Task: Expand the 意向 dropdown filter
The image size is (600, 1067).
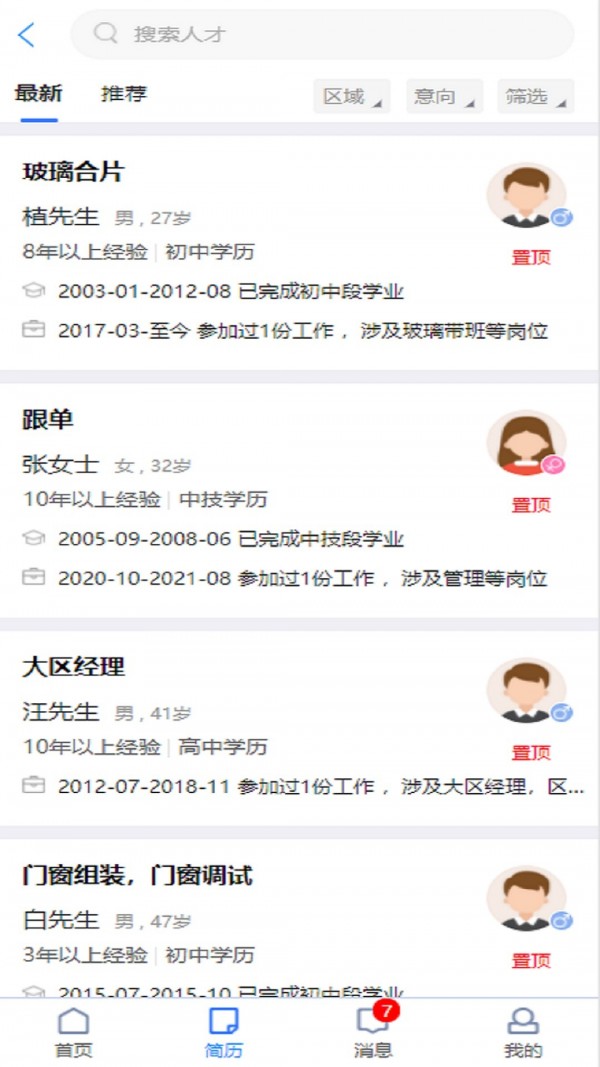Action: tap(444, 96)
